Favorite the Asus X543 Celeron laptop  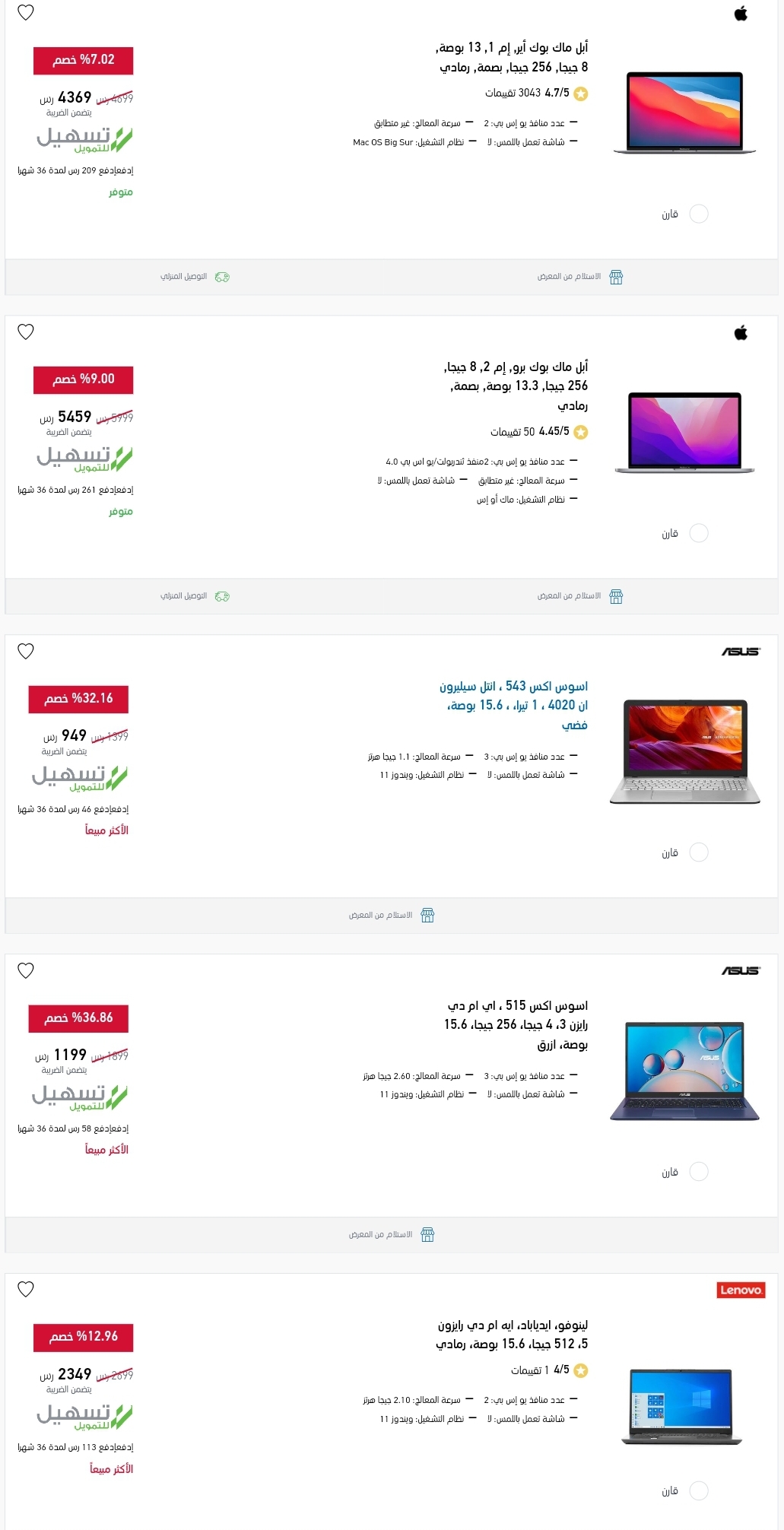click(26, 652)
